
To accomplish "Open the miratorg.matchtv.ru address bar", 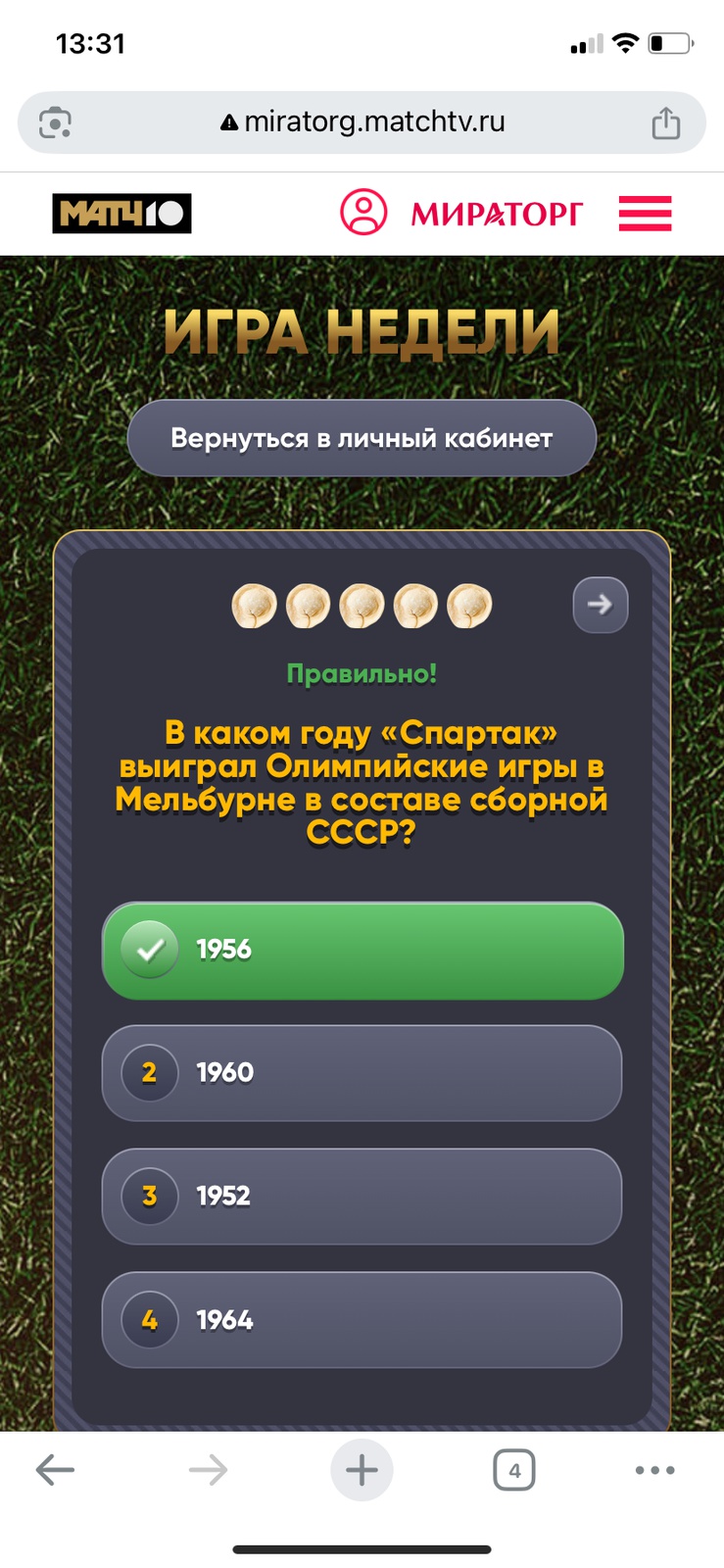I will (362, 122).
